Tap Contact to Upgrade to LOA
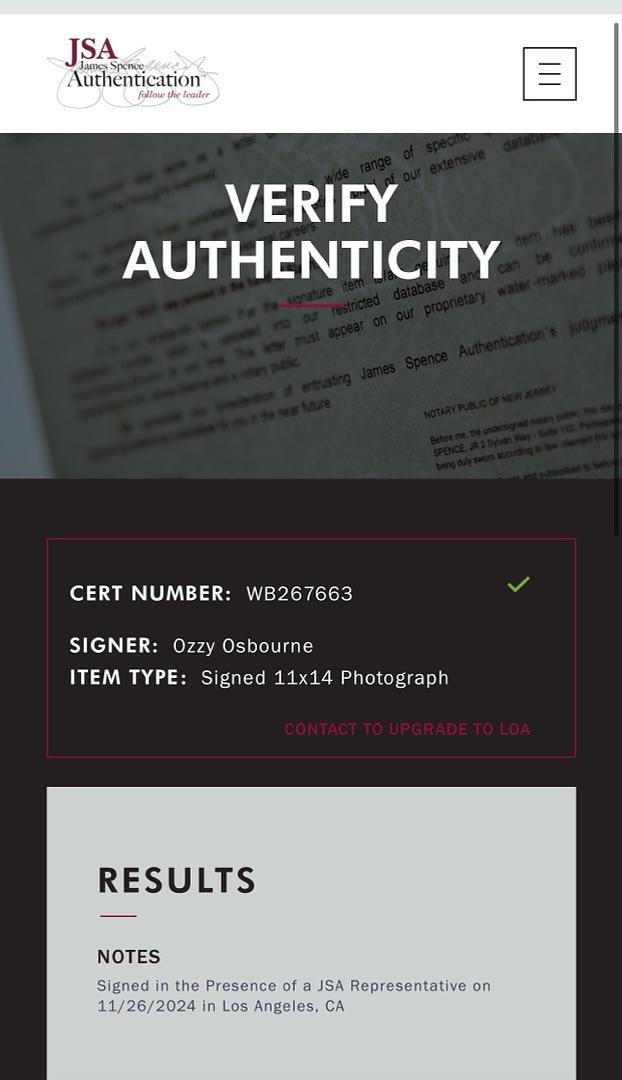 pyautogui.click(x=407, y=729)
